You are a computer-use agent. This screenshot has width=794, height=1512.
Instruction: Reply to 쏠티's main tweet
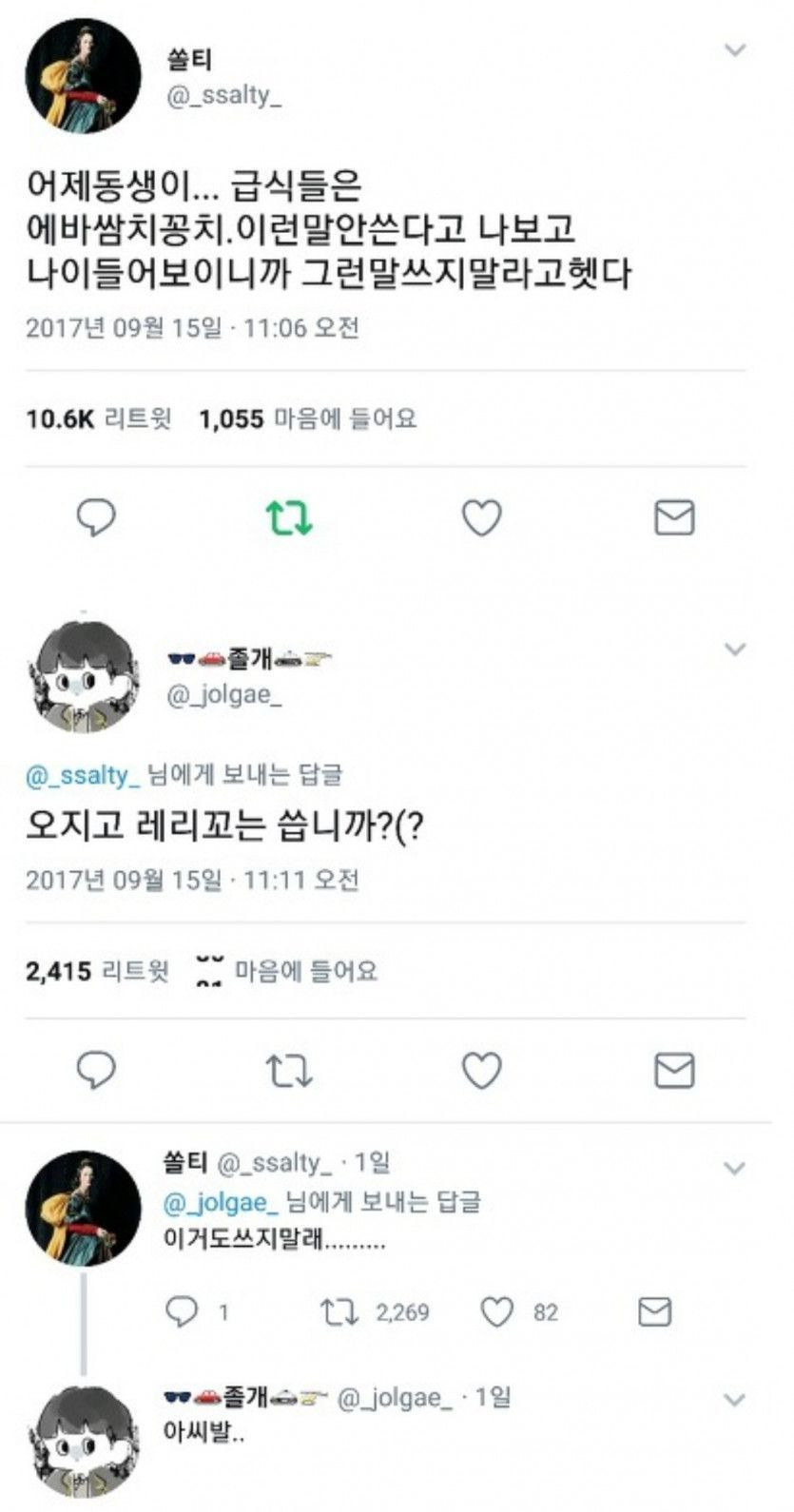pos(96,518)
